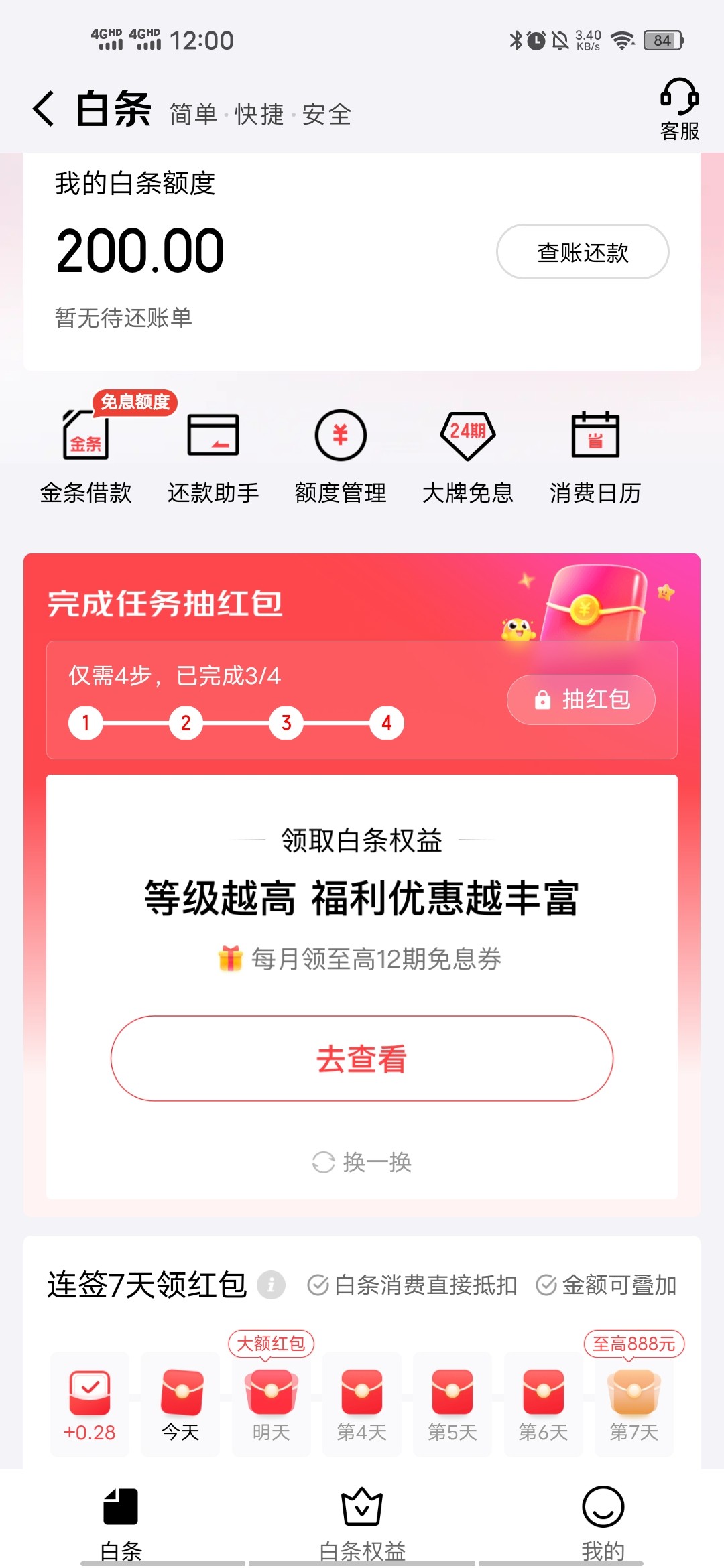Go back from the 白条 page
Image resolution: width=724 pixels, height=1568 pixels.
44,109
